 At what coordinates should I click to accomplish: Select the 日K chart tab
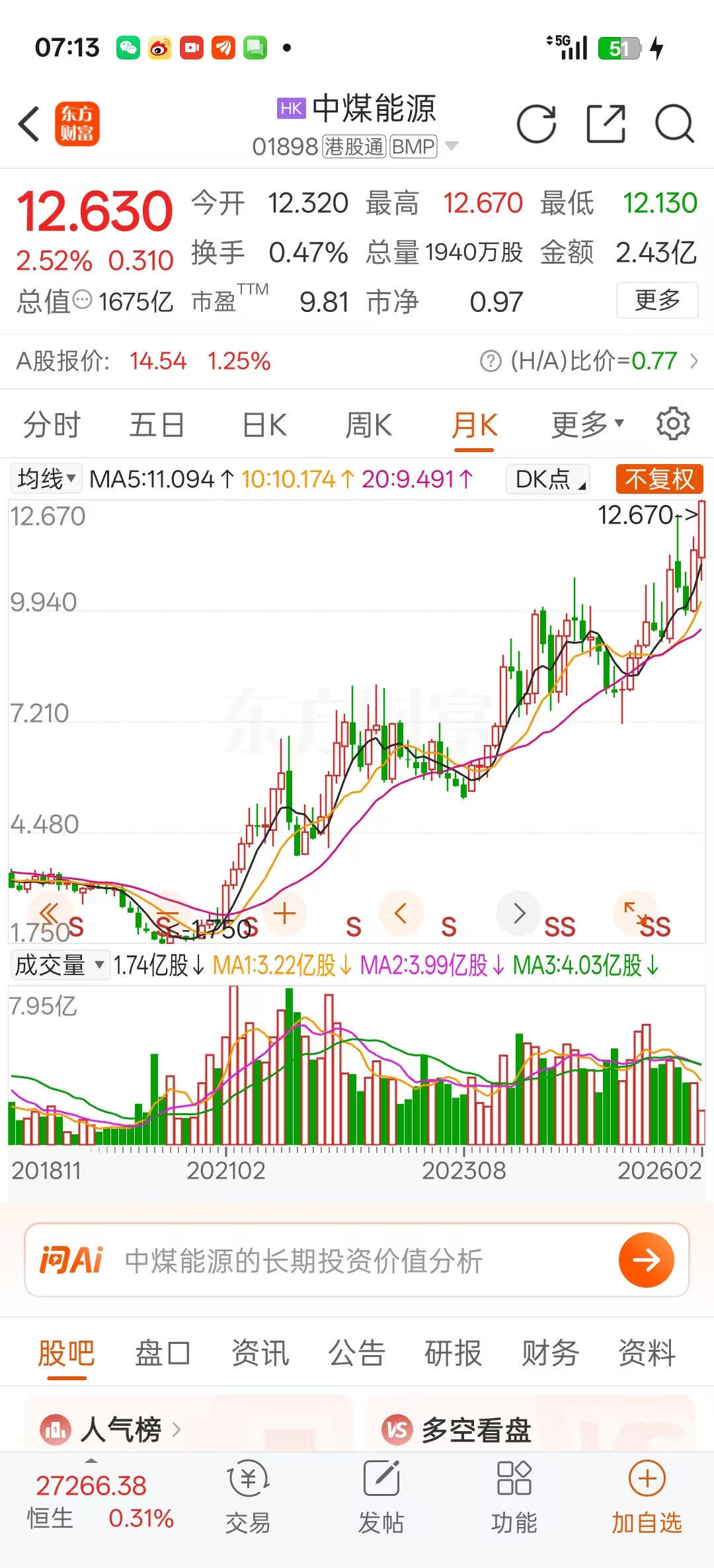pyautogui.click(x=264, y=424)
